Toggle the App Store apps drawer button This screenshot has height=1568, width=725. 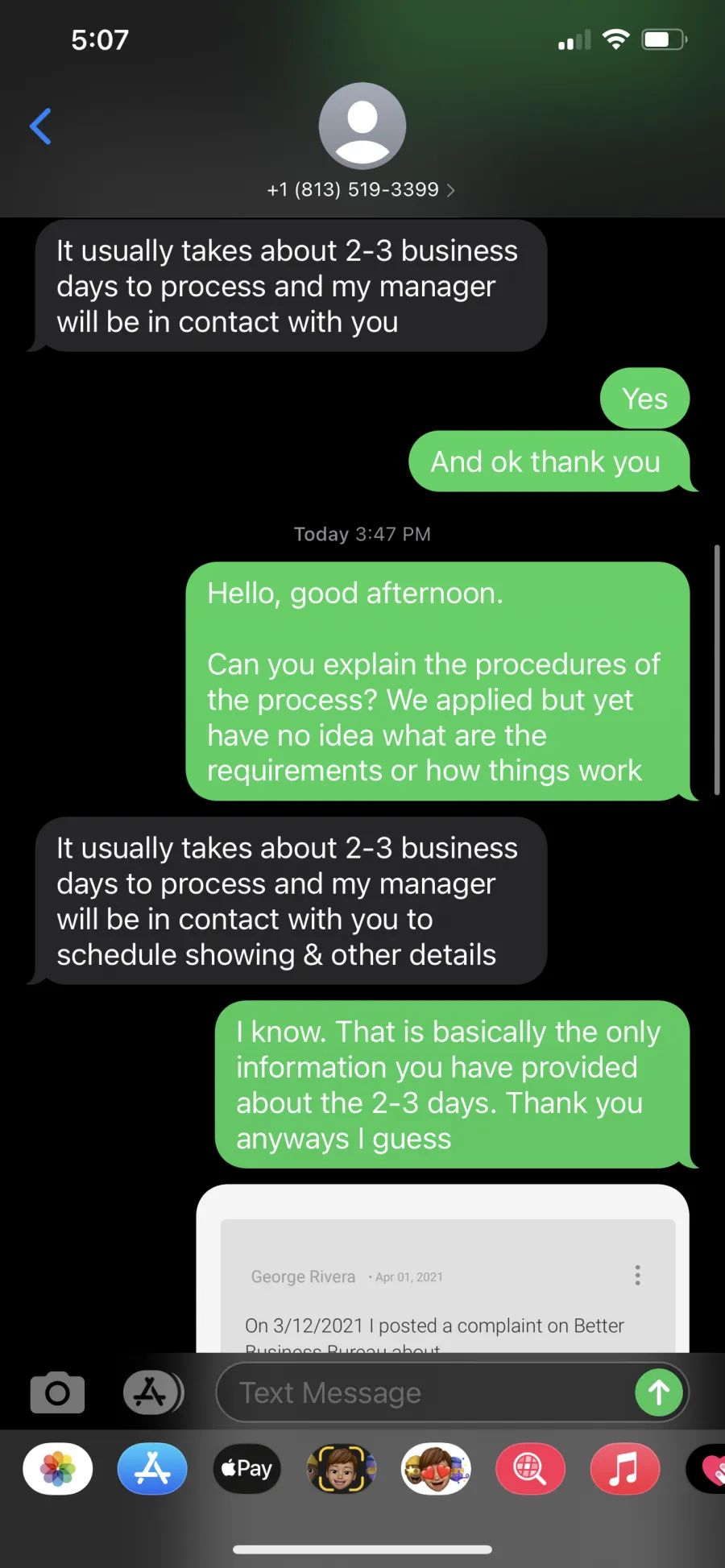[153, 1392]
